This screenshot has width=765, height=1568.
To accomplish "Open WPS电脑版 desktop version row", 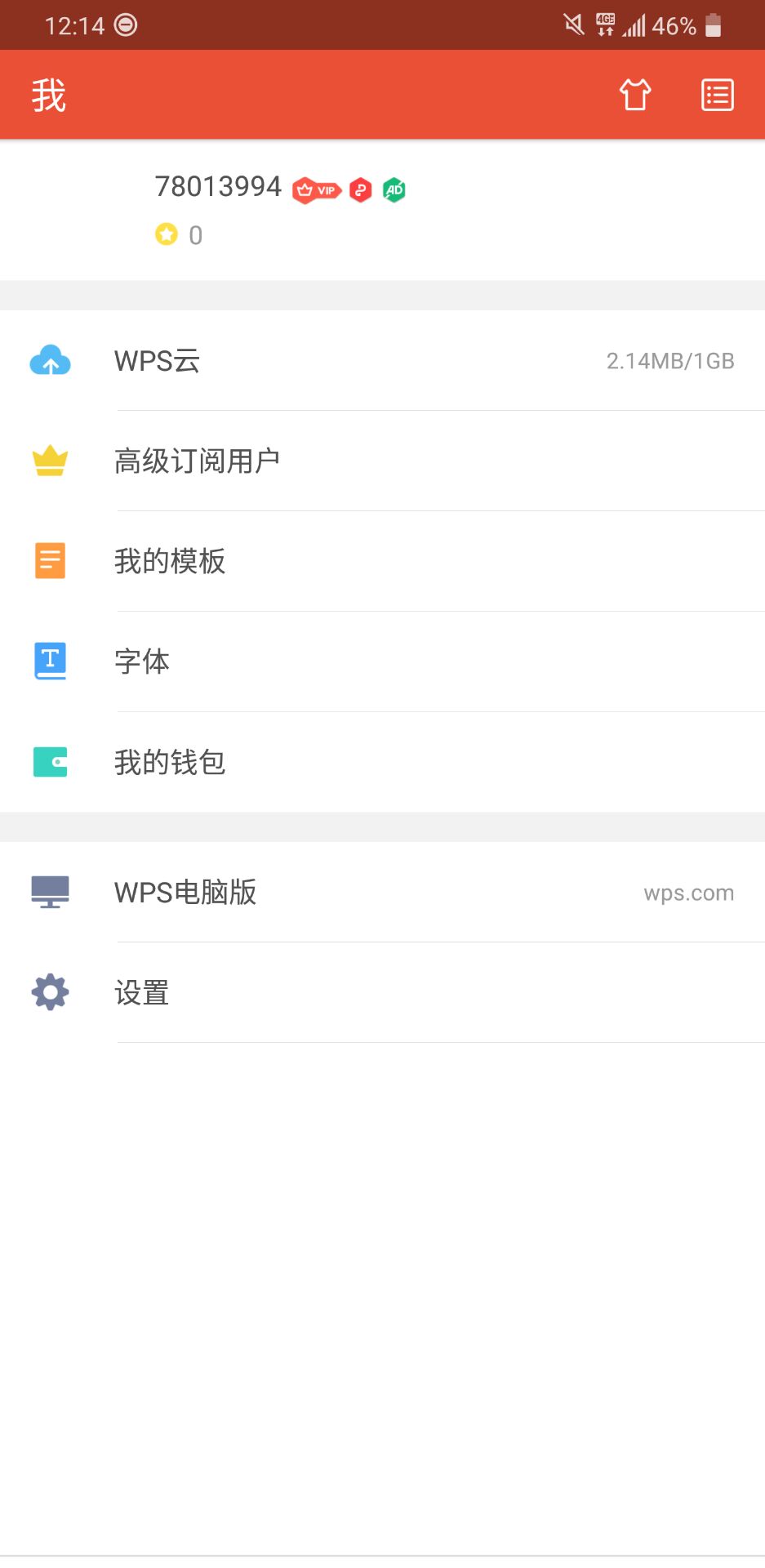I will pyautogui.click(x=382, y=893).
